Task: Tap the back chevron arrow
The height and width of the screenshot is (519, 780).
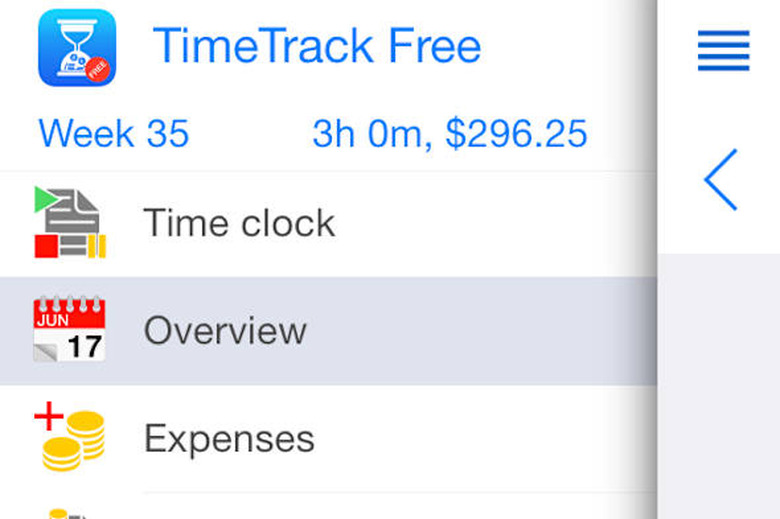Action: [721, 180]
